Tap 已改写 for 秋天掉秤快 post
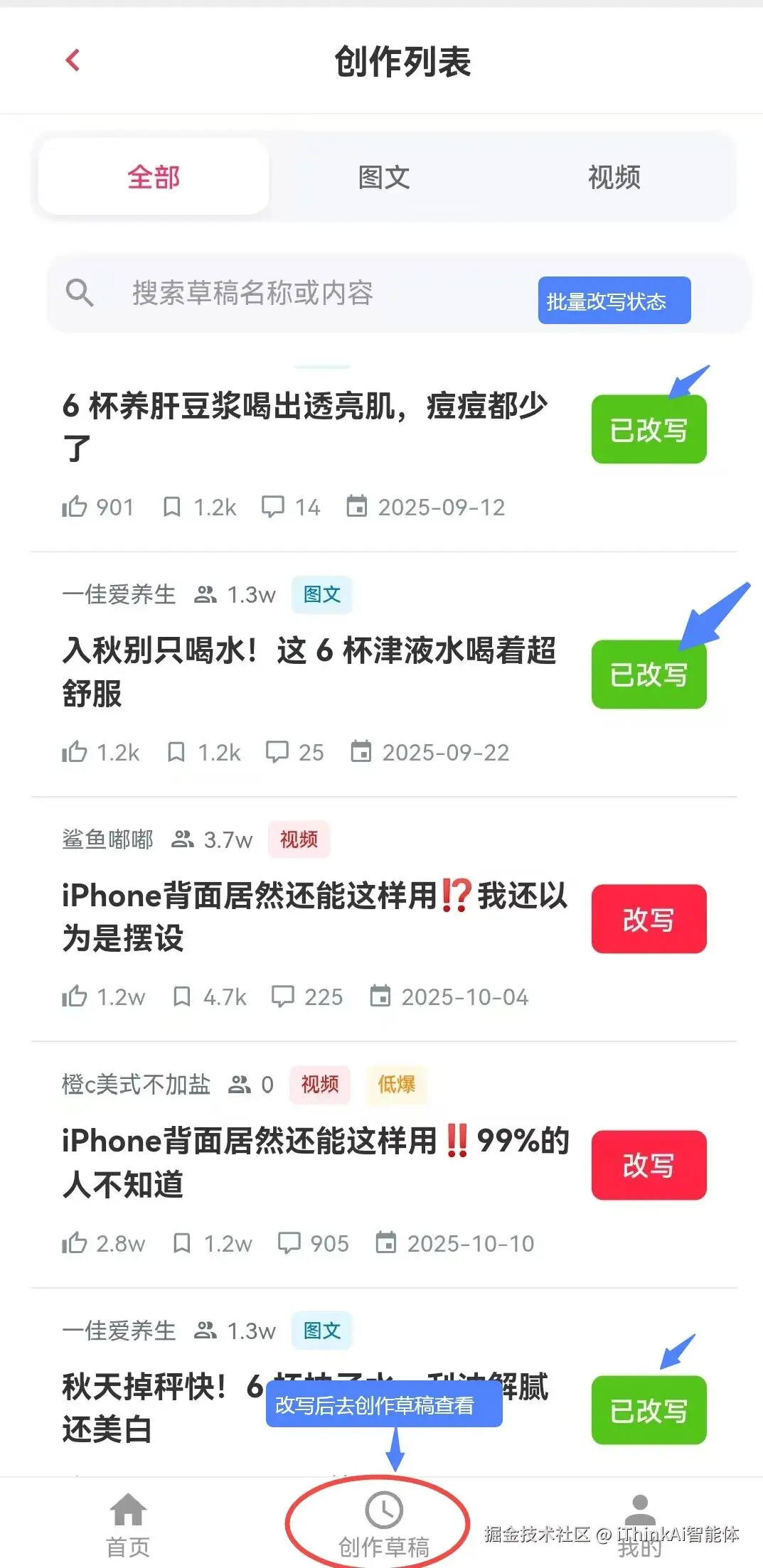763x1568 pixels. point(649,1410)
